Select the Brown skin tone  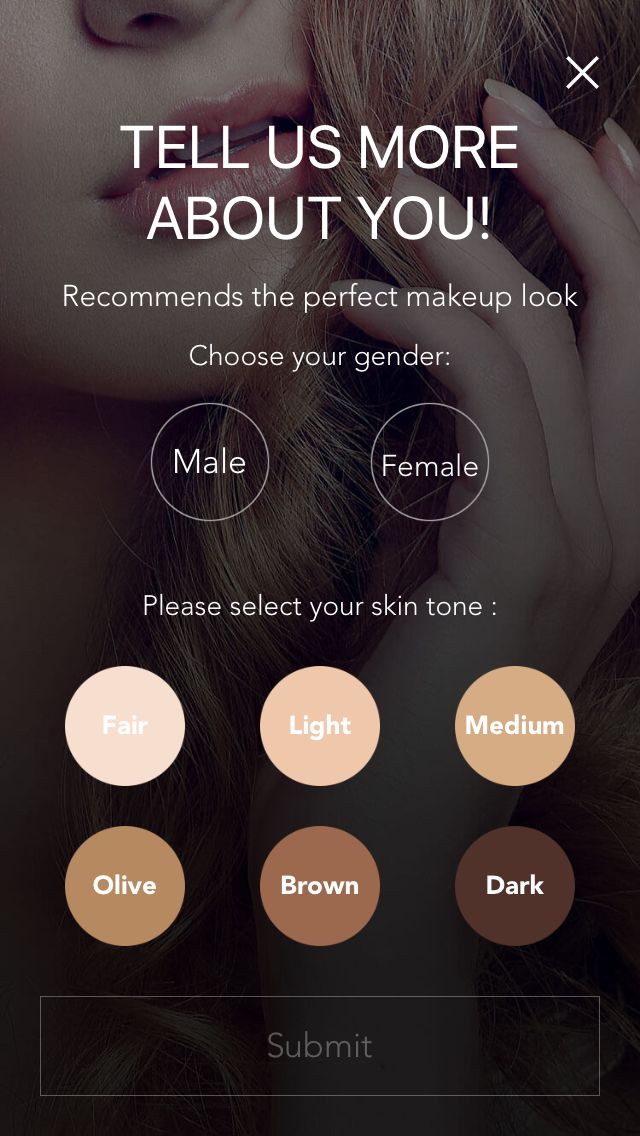click(x=320, y=885)
